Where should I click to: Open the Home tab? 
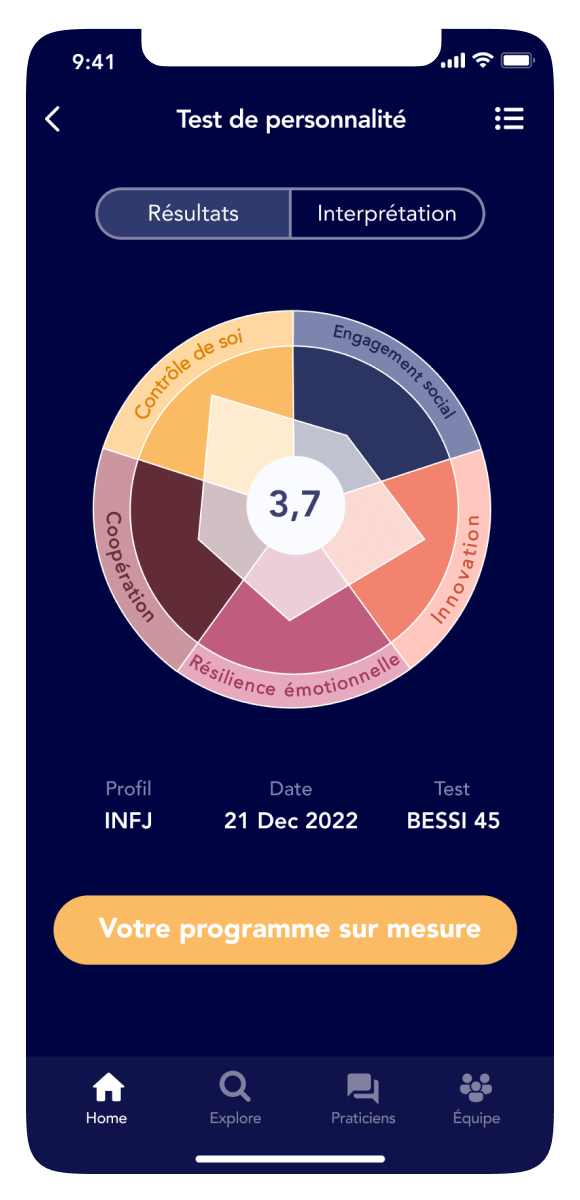[x=107, y=1098]
